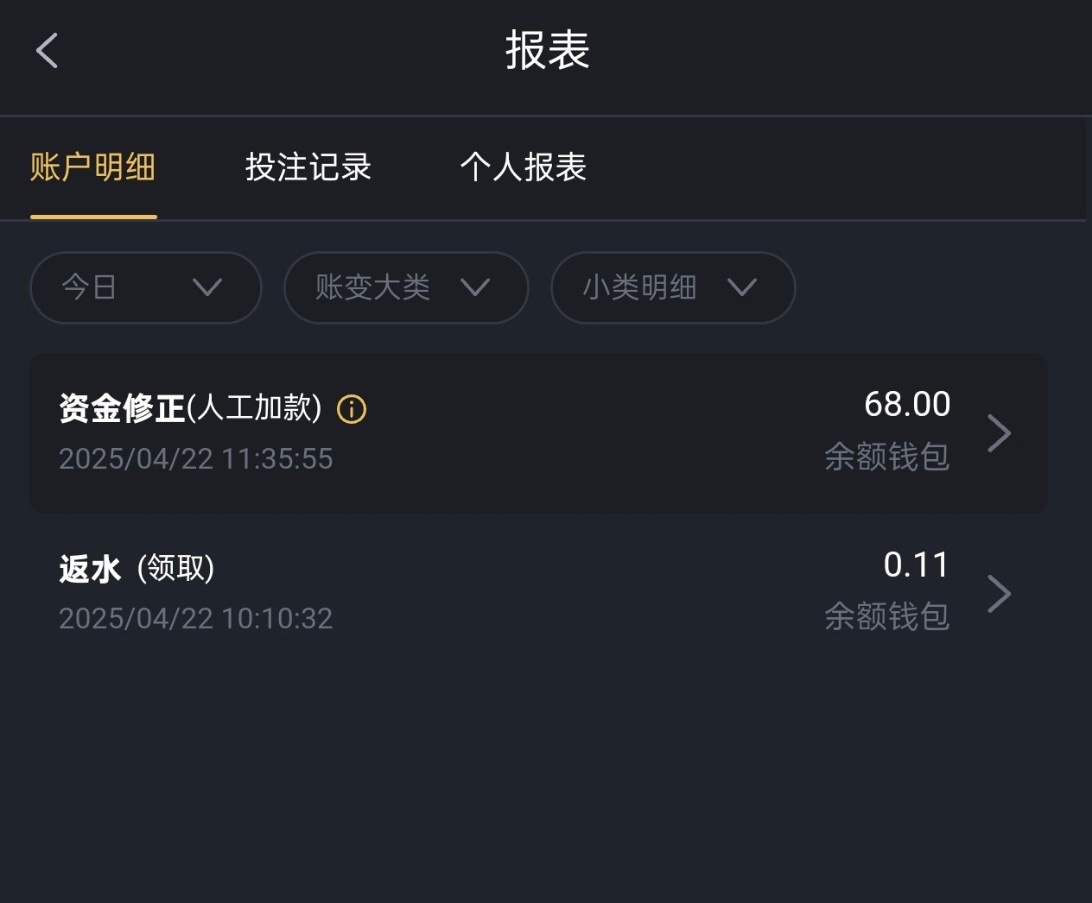View the 返水 (领取) 0.11 record
This screenshot has width=1092, height=903.
[x=538, y=593]
